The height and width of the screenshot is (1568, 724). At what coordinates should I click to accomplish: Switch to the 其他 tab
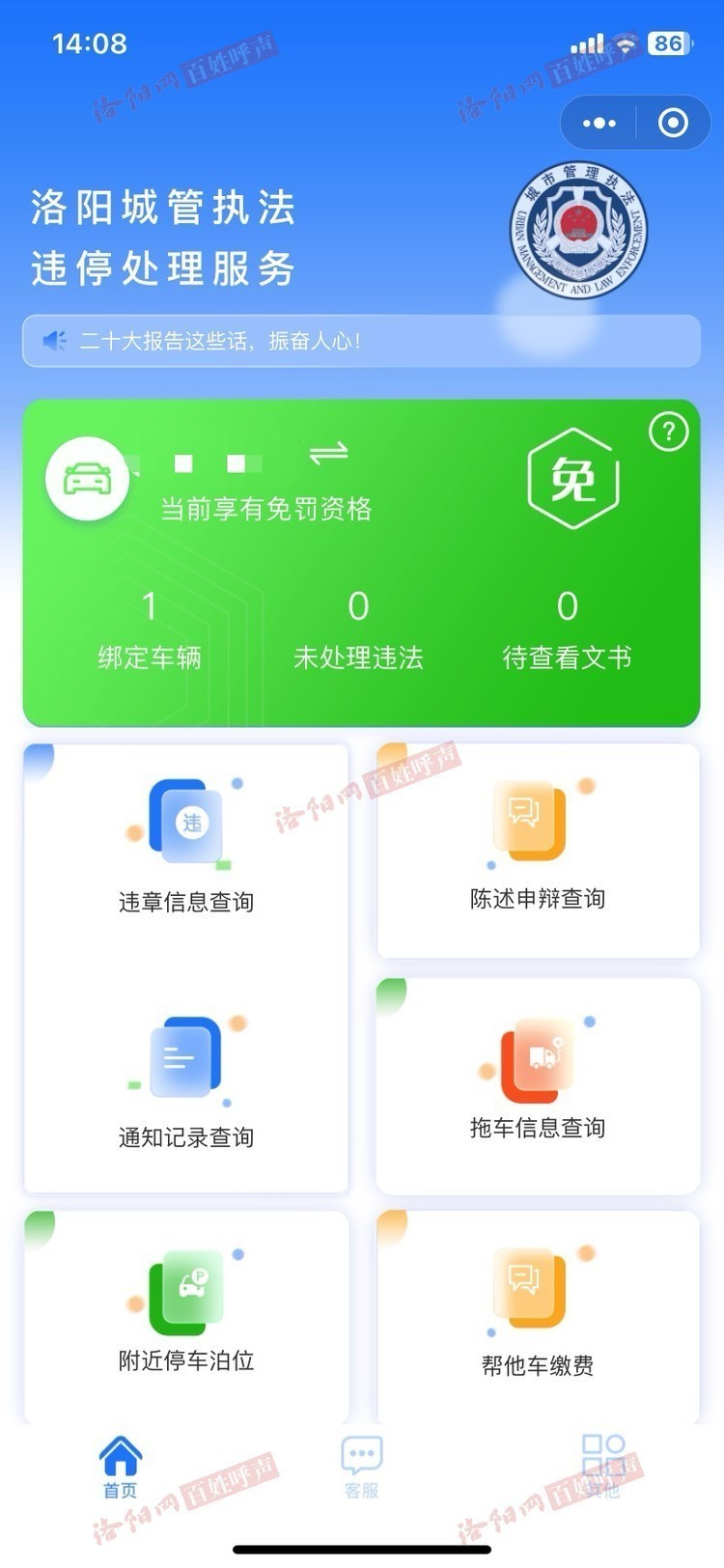pos(603,1468)
